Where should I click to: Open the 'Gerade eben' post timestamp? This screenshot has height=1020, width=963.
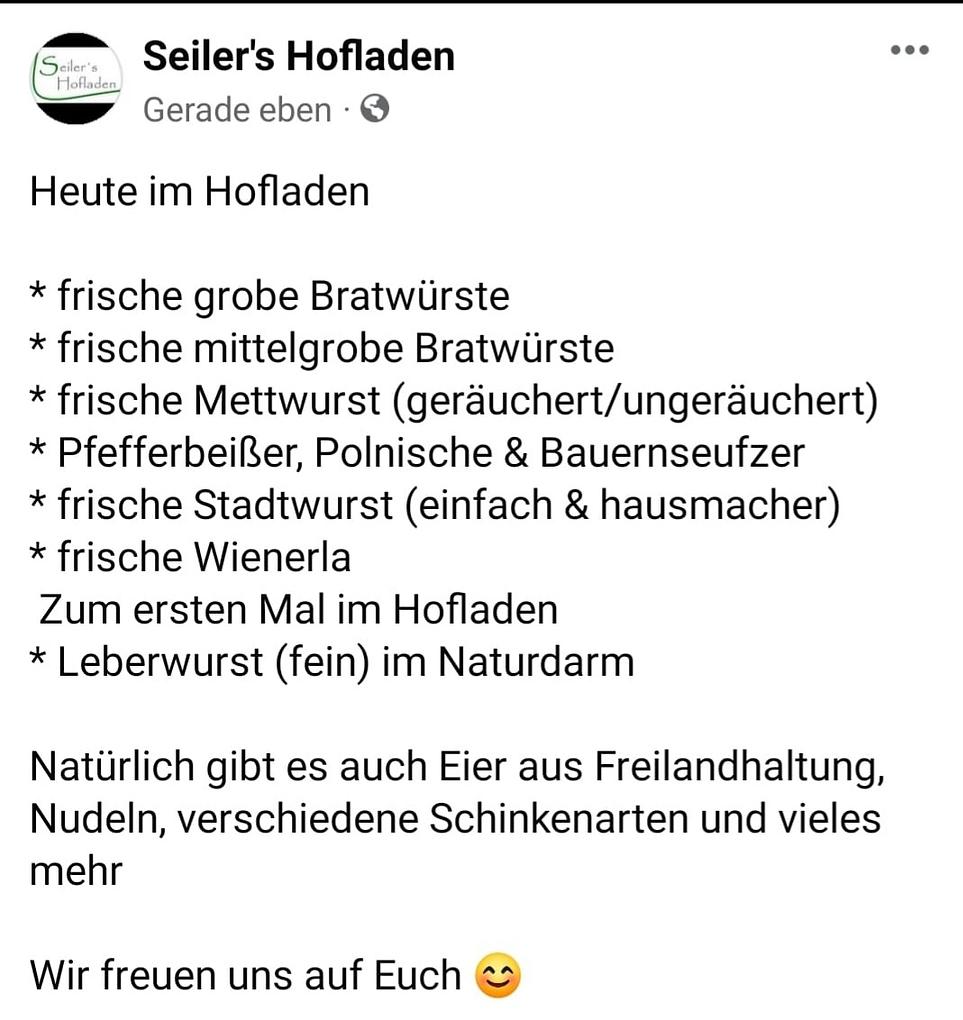click(x=236, y=109)
